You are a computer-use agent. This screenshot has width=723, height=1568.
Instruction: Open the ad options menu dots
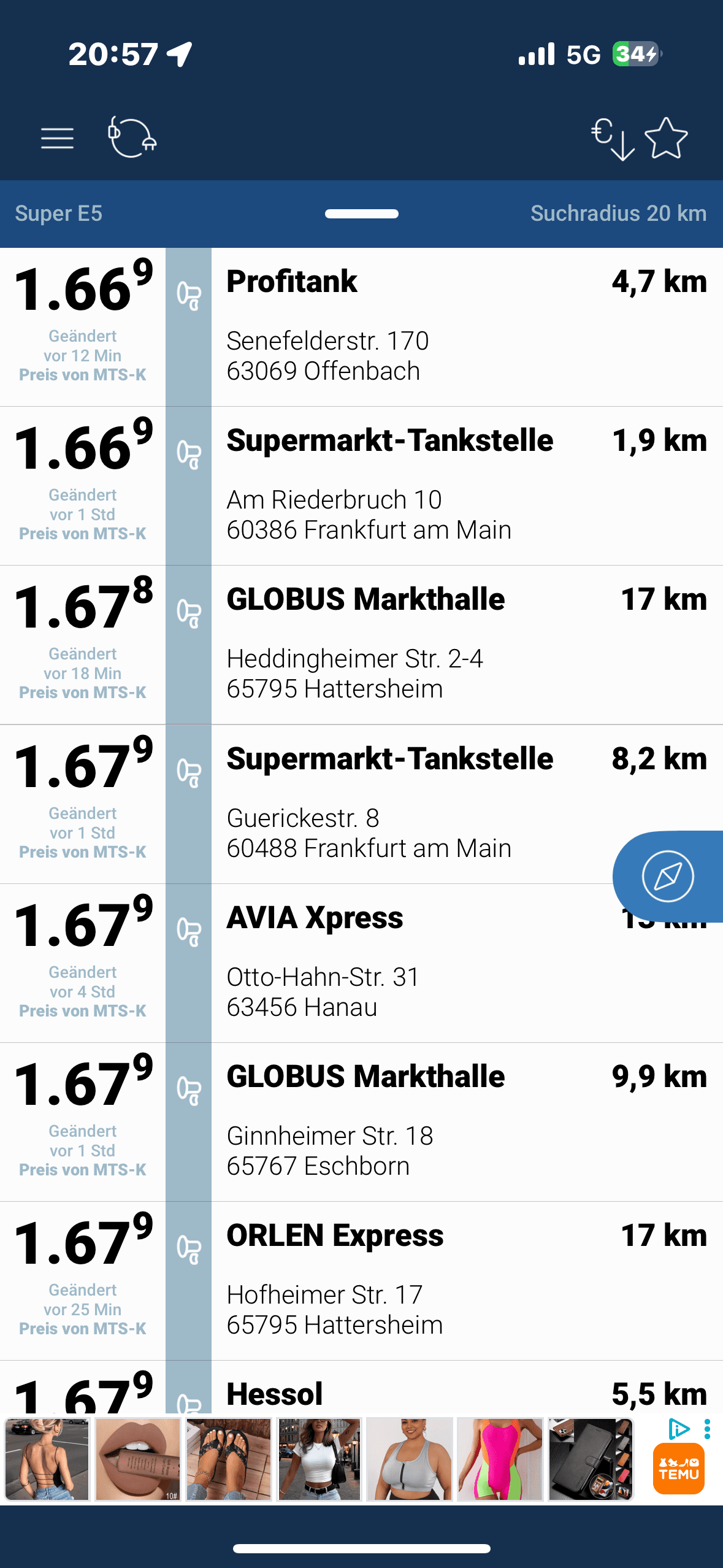click(707, 1429)
